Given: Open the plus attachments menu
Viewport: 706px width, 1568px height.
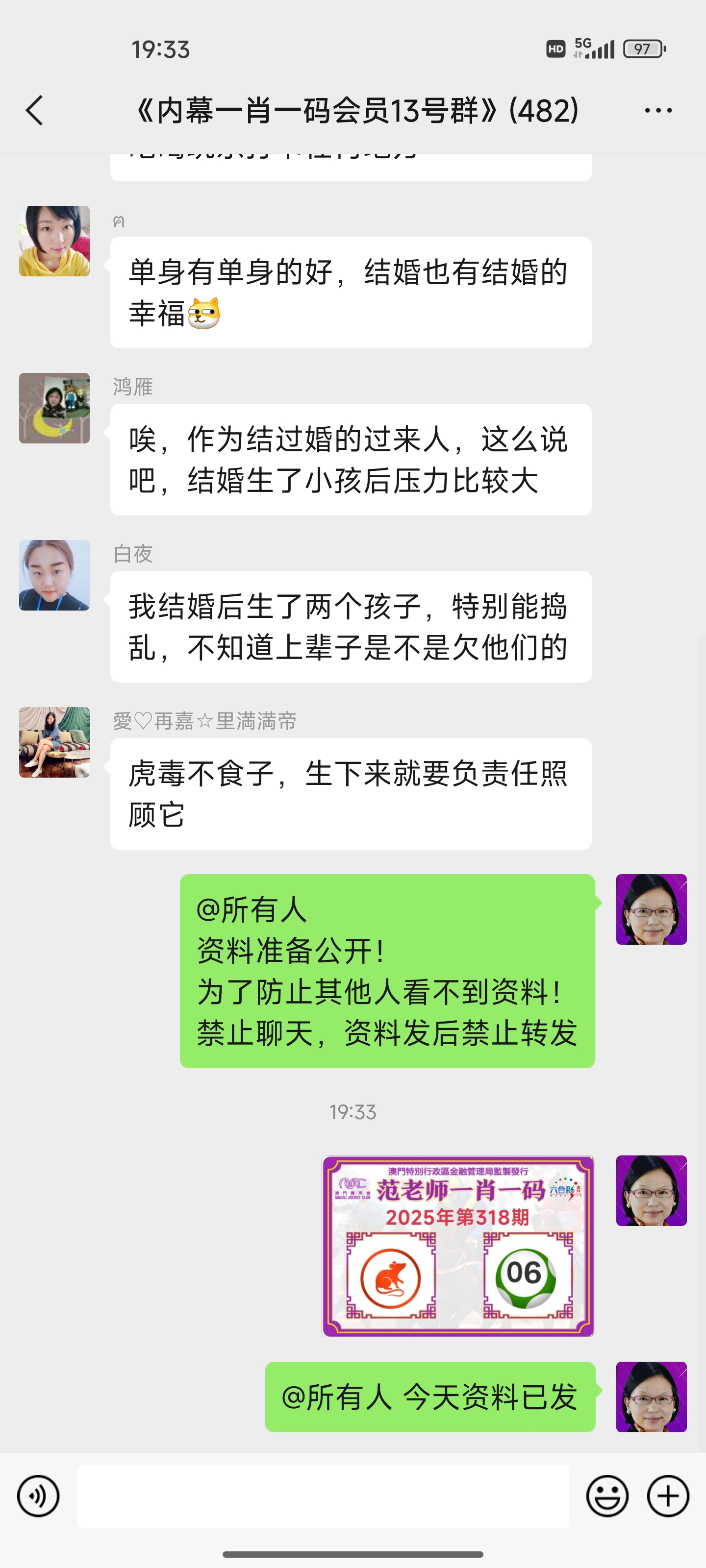Looking at the screenshot, I should [x=668, y=1496].
